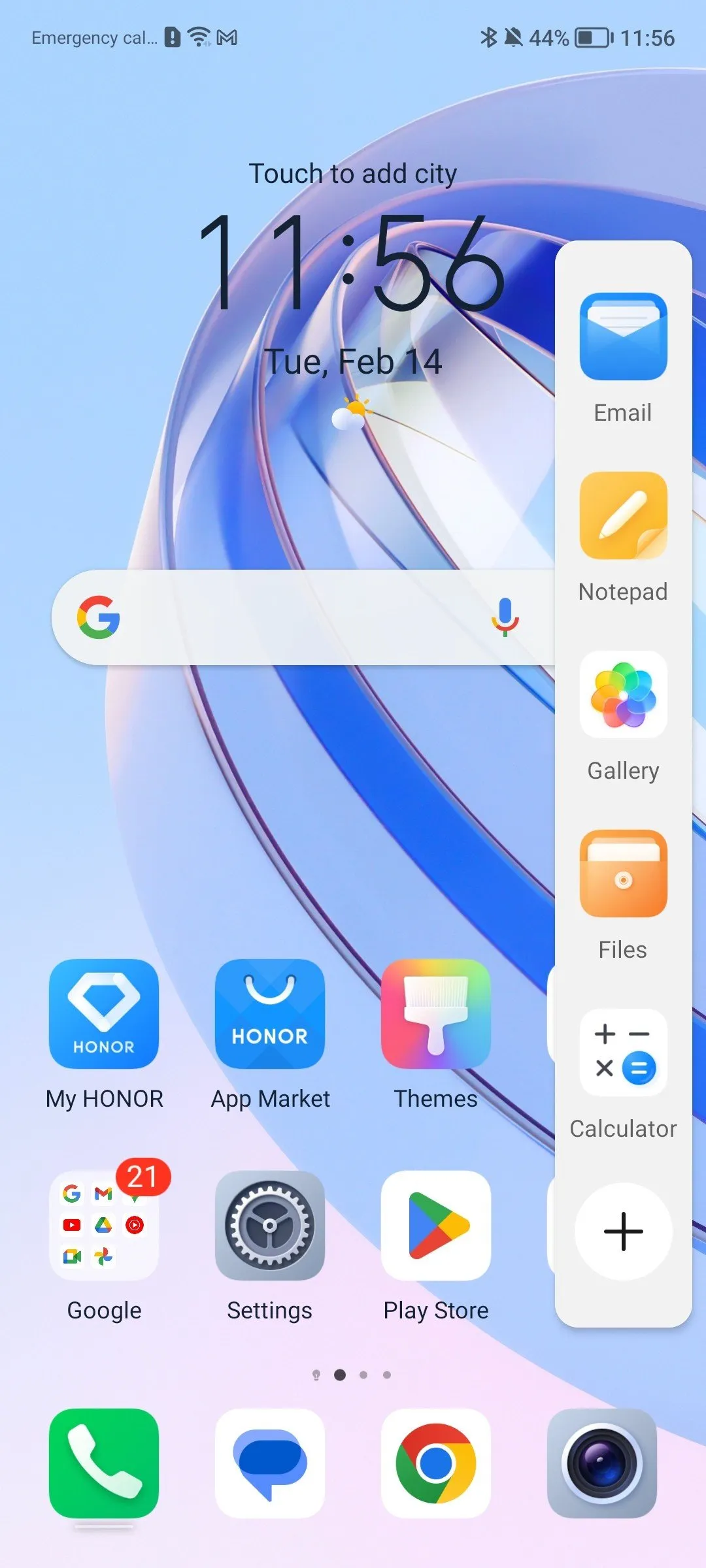
Task: Open the Camera app
Action: (x=602, y=1463)
